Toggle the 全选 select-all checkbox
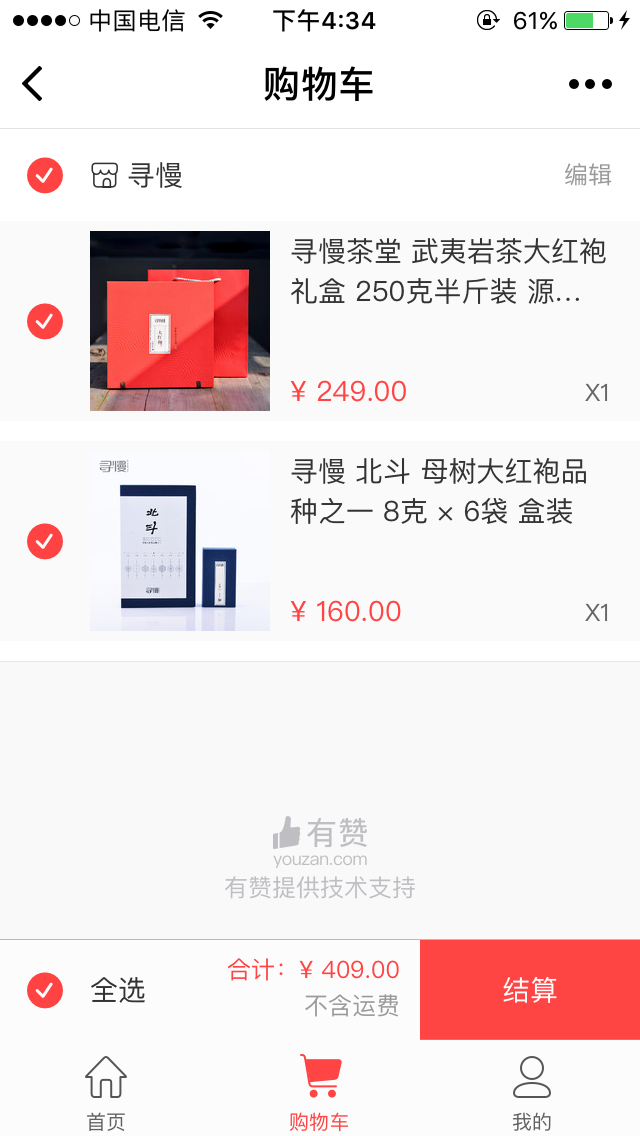The height and width of the screenshot is (1136, 640). (x=45, y=990)
